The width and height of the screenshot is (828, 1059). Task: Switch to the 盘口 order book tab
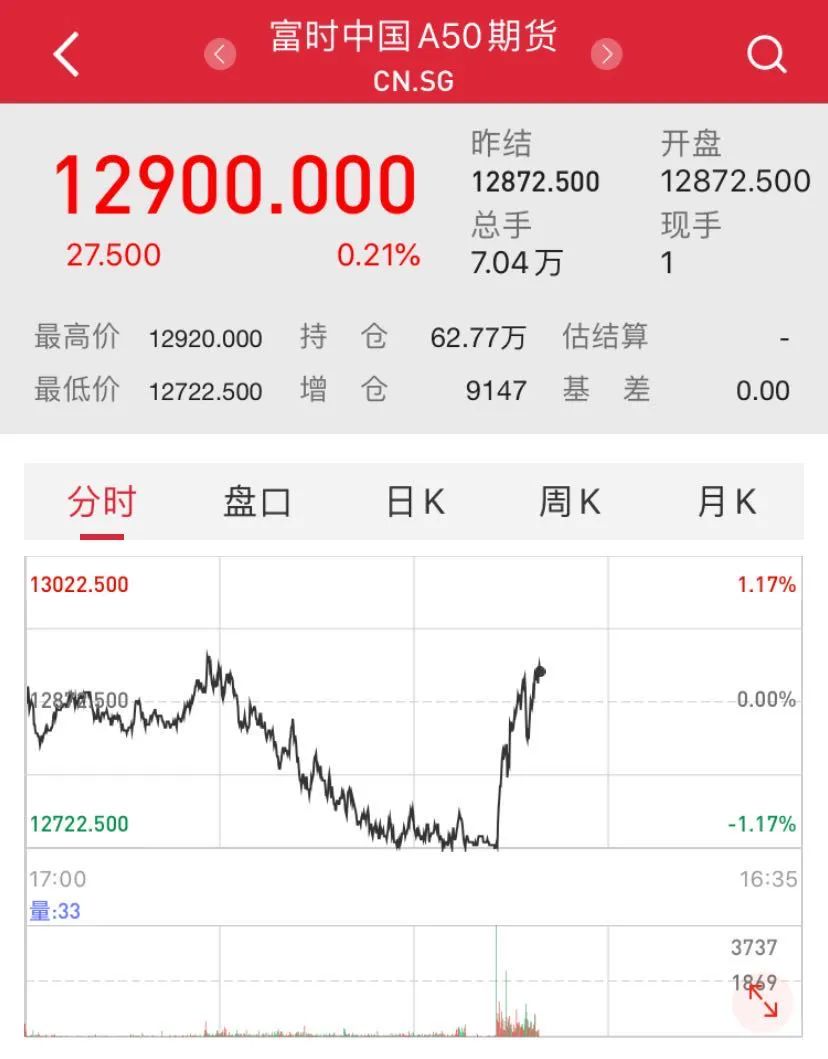coord(257,502)
